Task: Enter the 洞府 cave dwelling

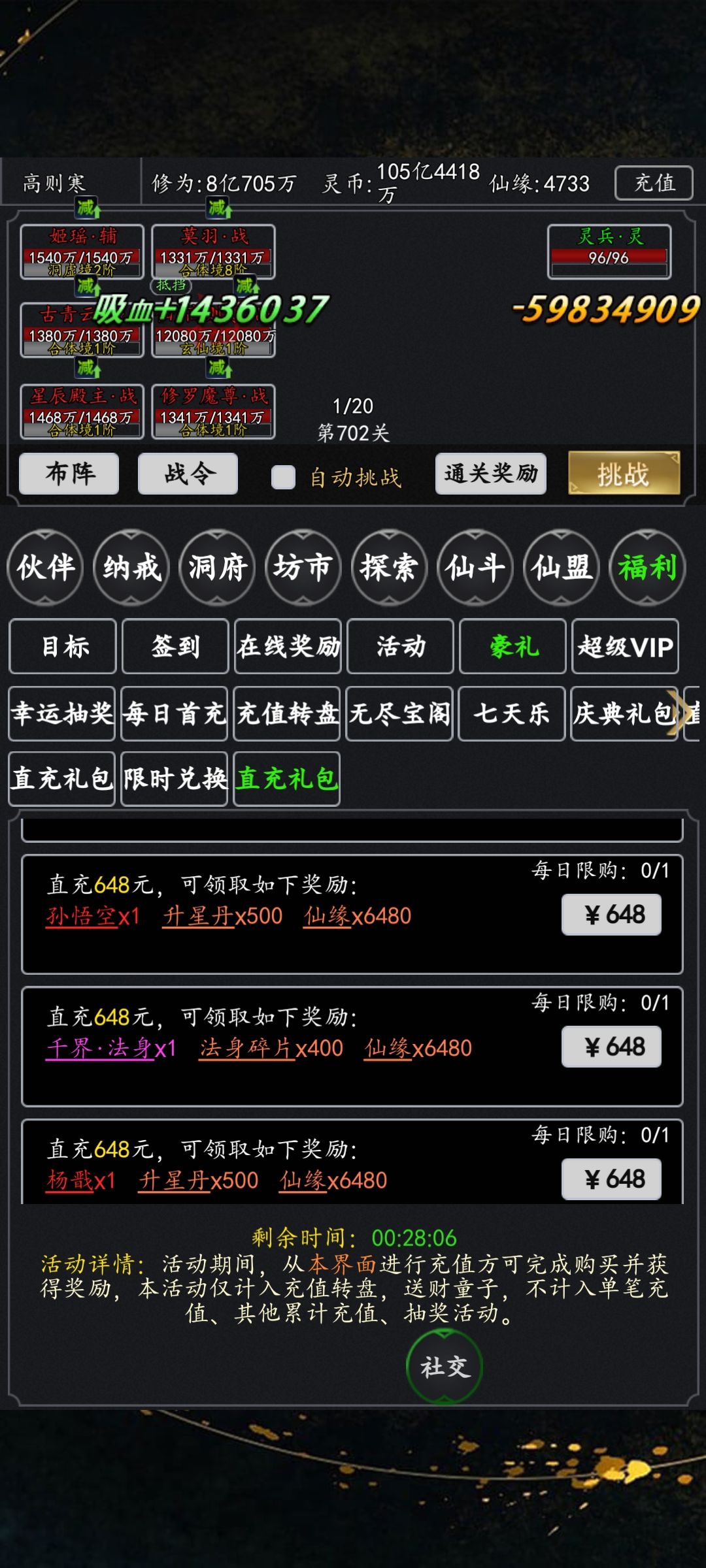Action: point(216,568)
